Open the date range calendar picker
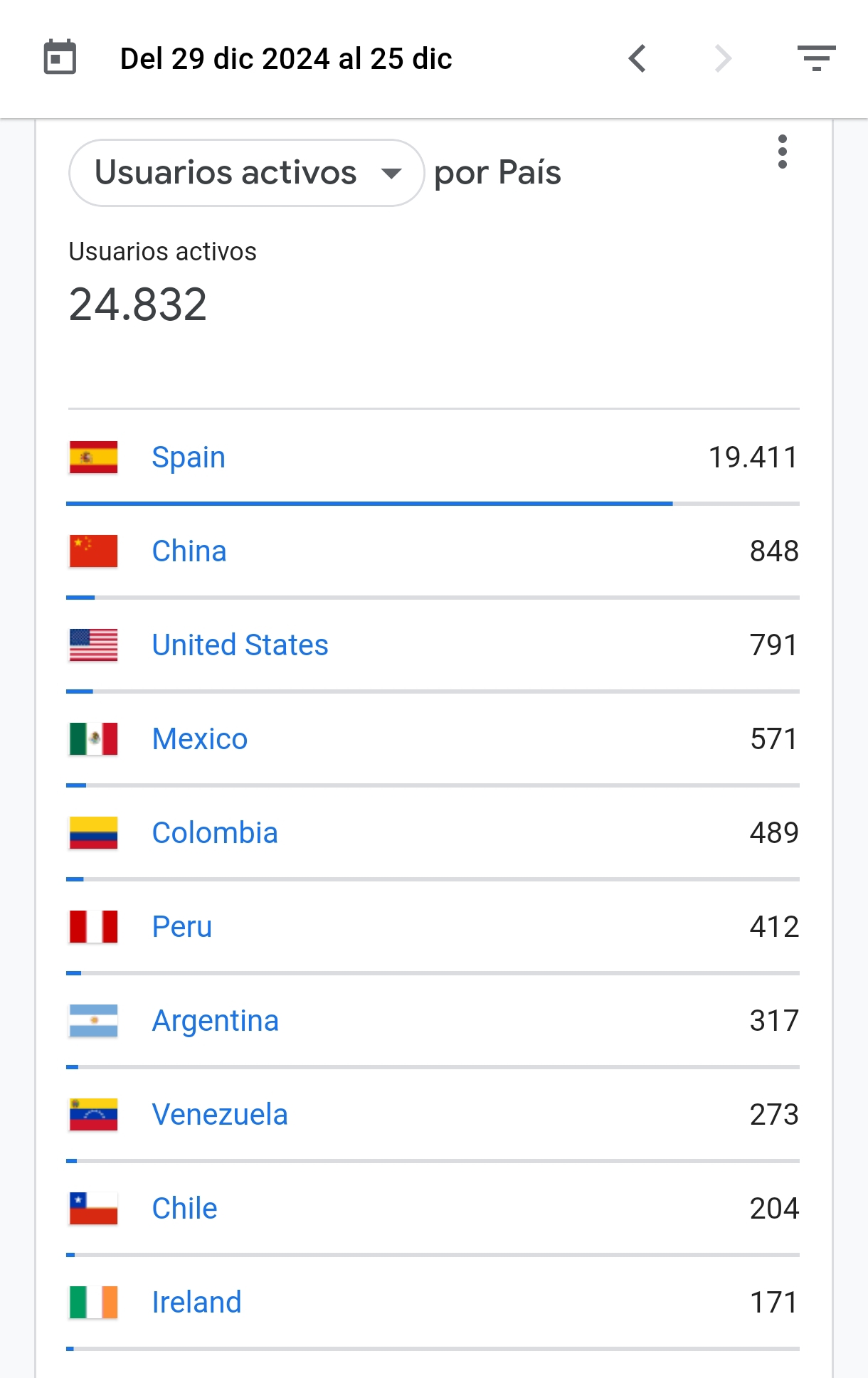The width and height of the screenshot is (868, 1378). pos(60,58)
